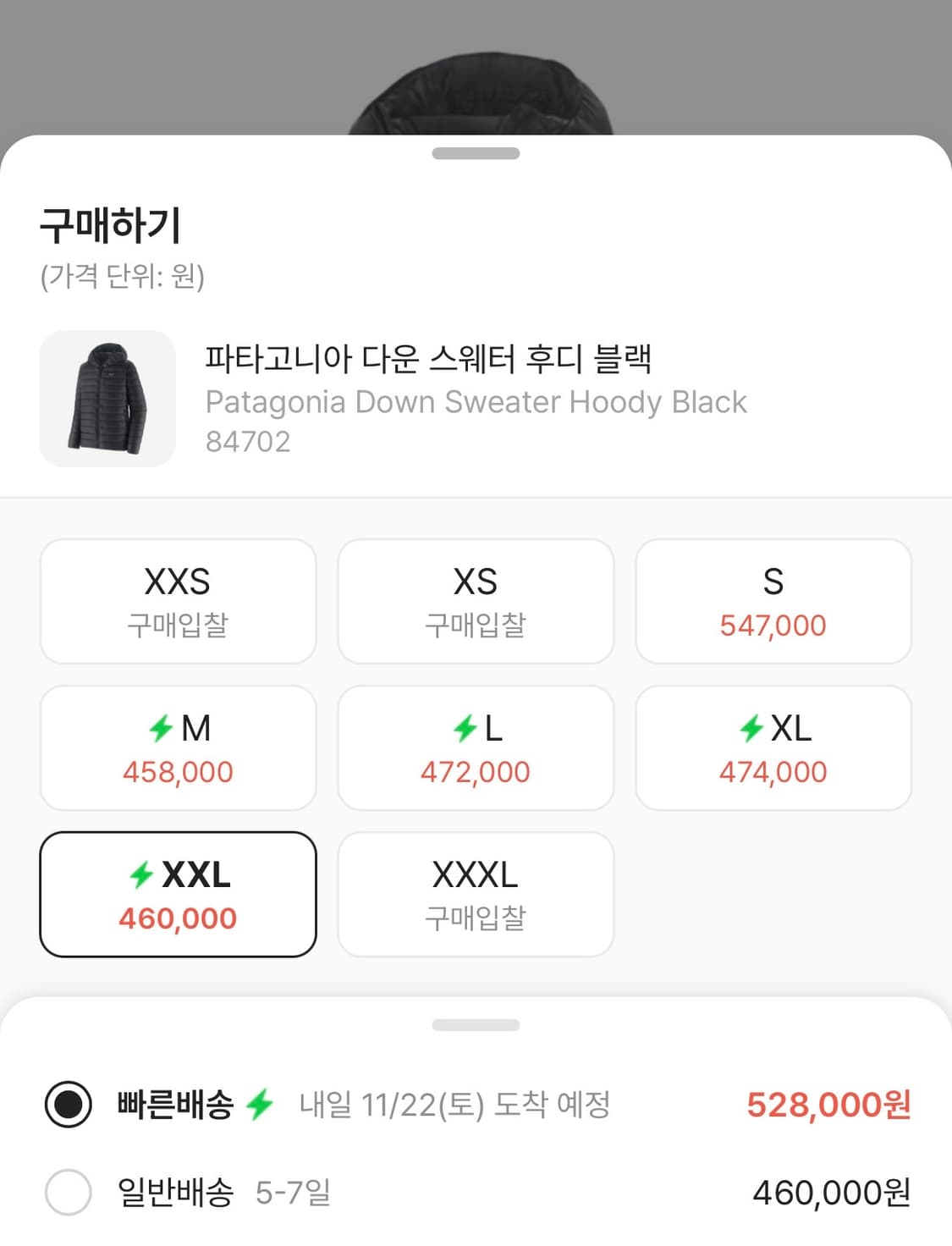The height and width of the screenshot is (1246, 952).
Task: Choose size M priced 458,000
Action: [178, 747]
